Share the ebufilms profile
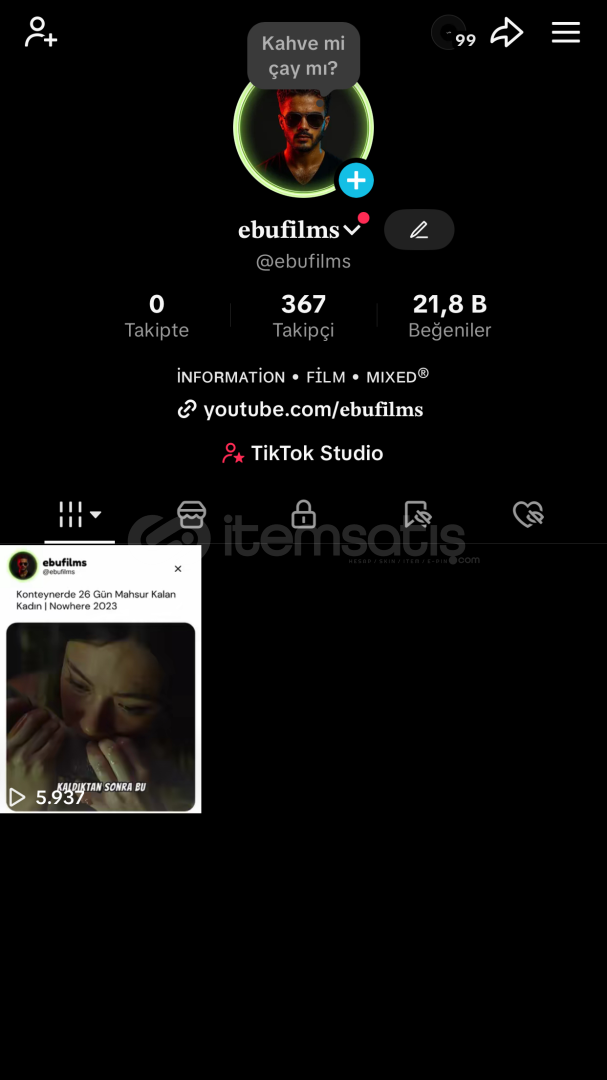This screenshot has height=1080, width=607. (506, 32)
